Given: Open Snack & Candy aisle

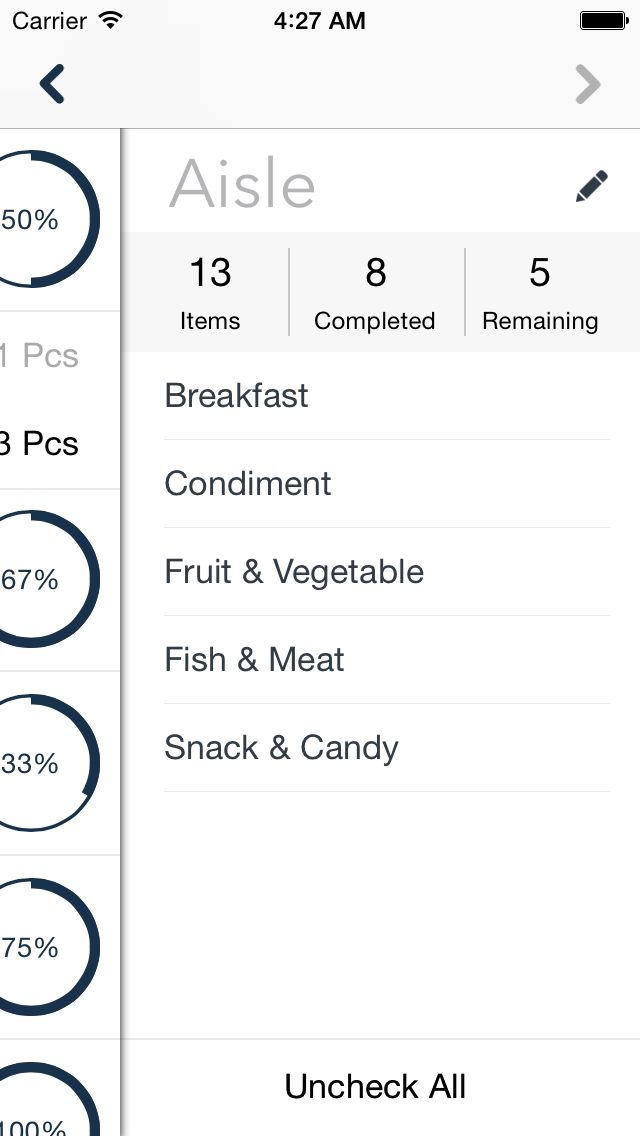Looking at the screenshot, I should pos(381,748).
